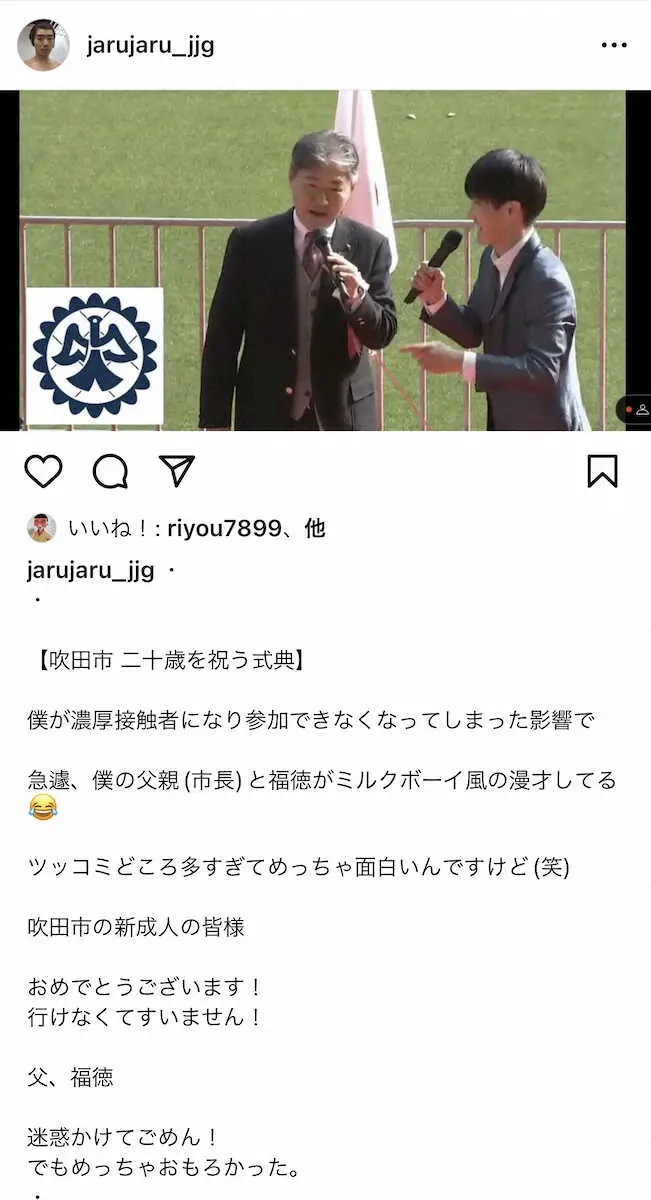Screen dimensions: 651x1200
Task: Bookmark this post
Action: (602, 471)
